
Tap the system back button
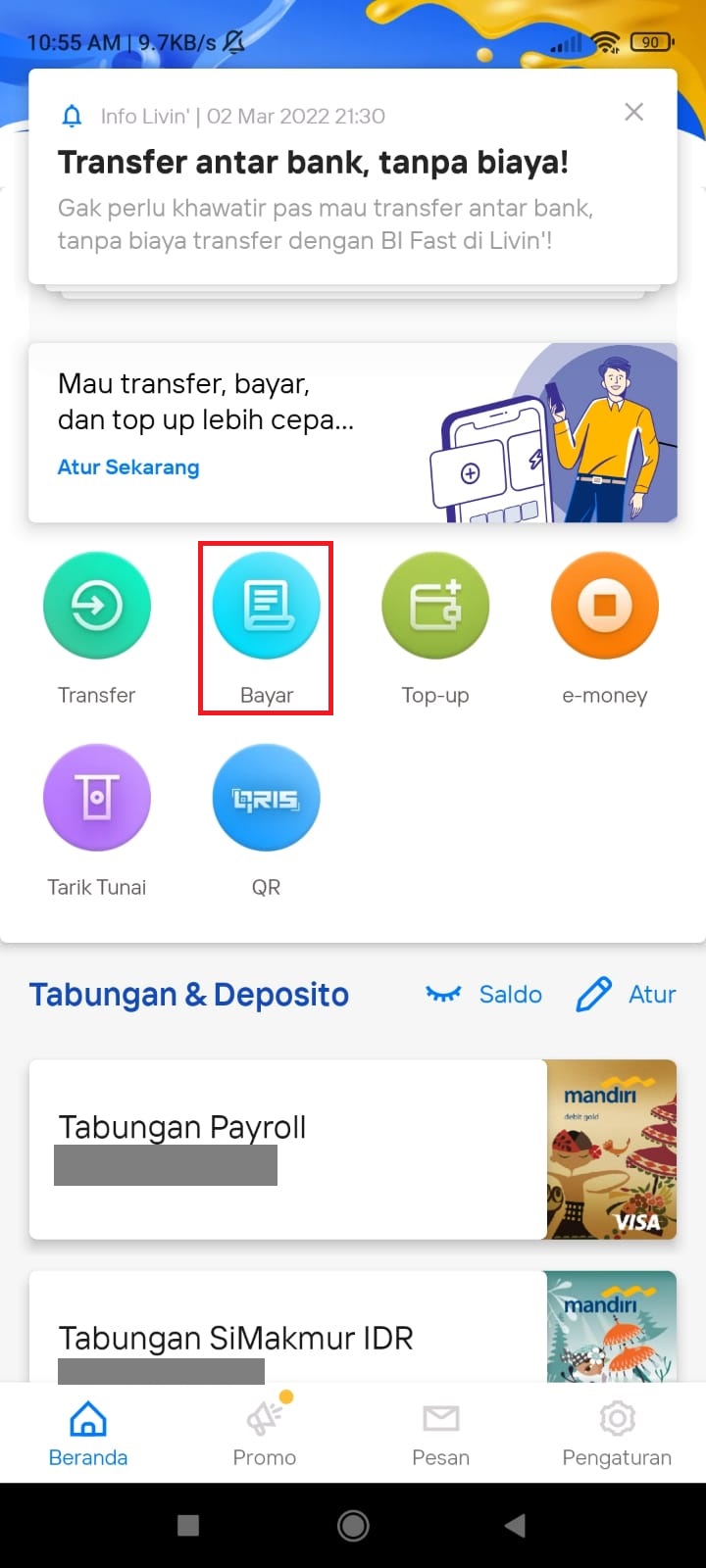pyautogui.click(x=515, y=1525)
